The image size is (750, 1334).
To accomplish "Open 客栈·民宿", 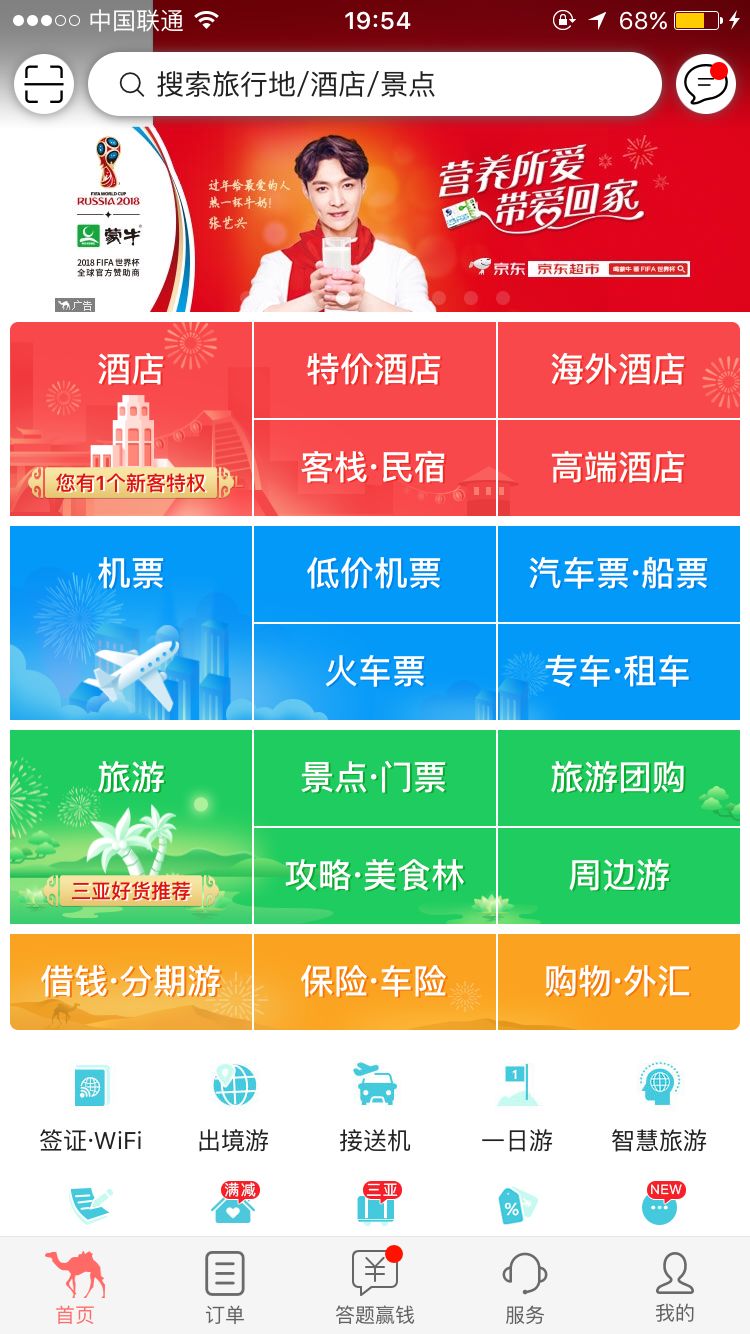I will click(375, 468).
